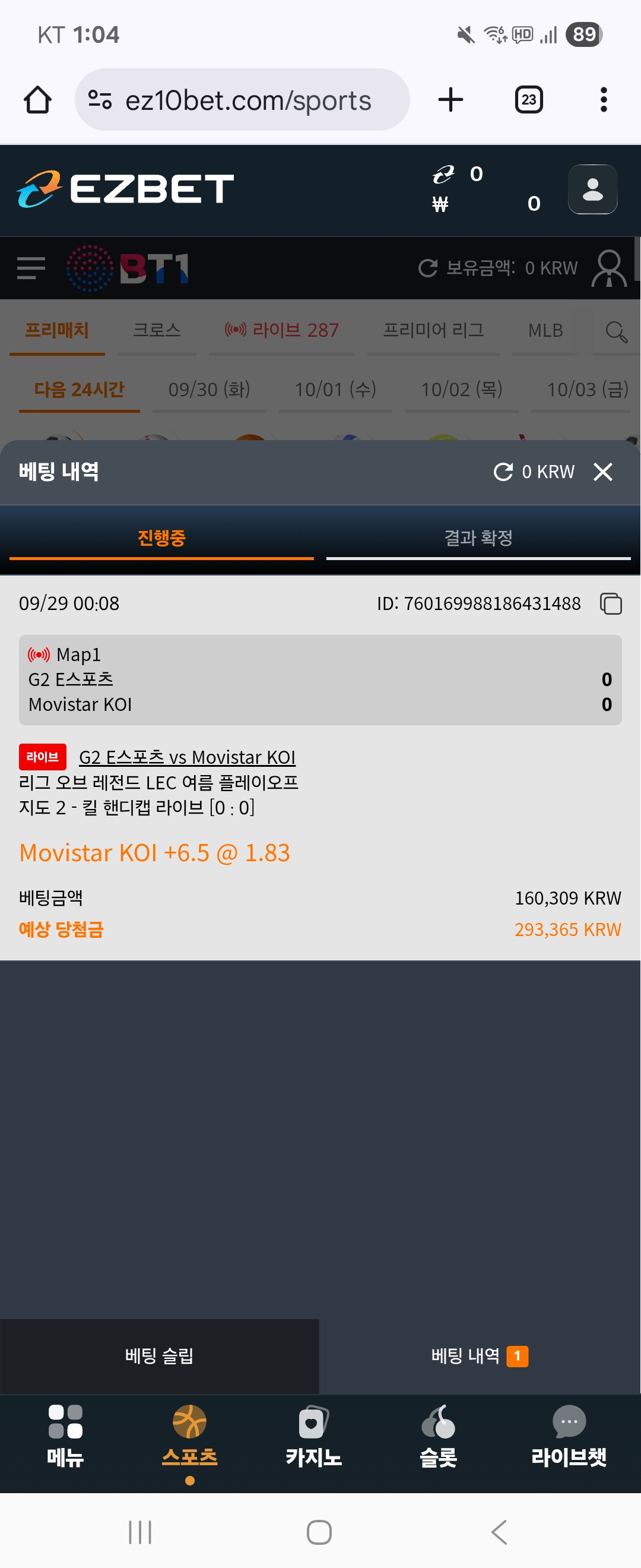Image resolution: width=641 pixels, height=1568 pixels.
Task: Switch to the 결과 확정 tab
Action: click(478, 538)
